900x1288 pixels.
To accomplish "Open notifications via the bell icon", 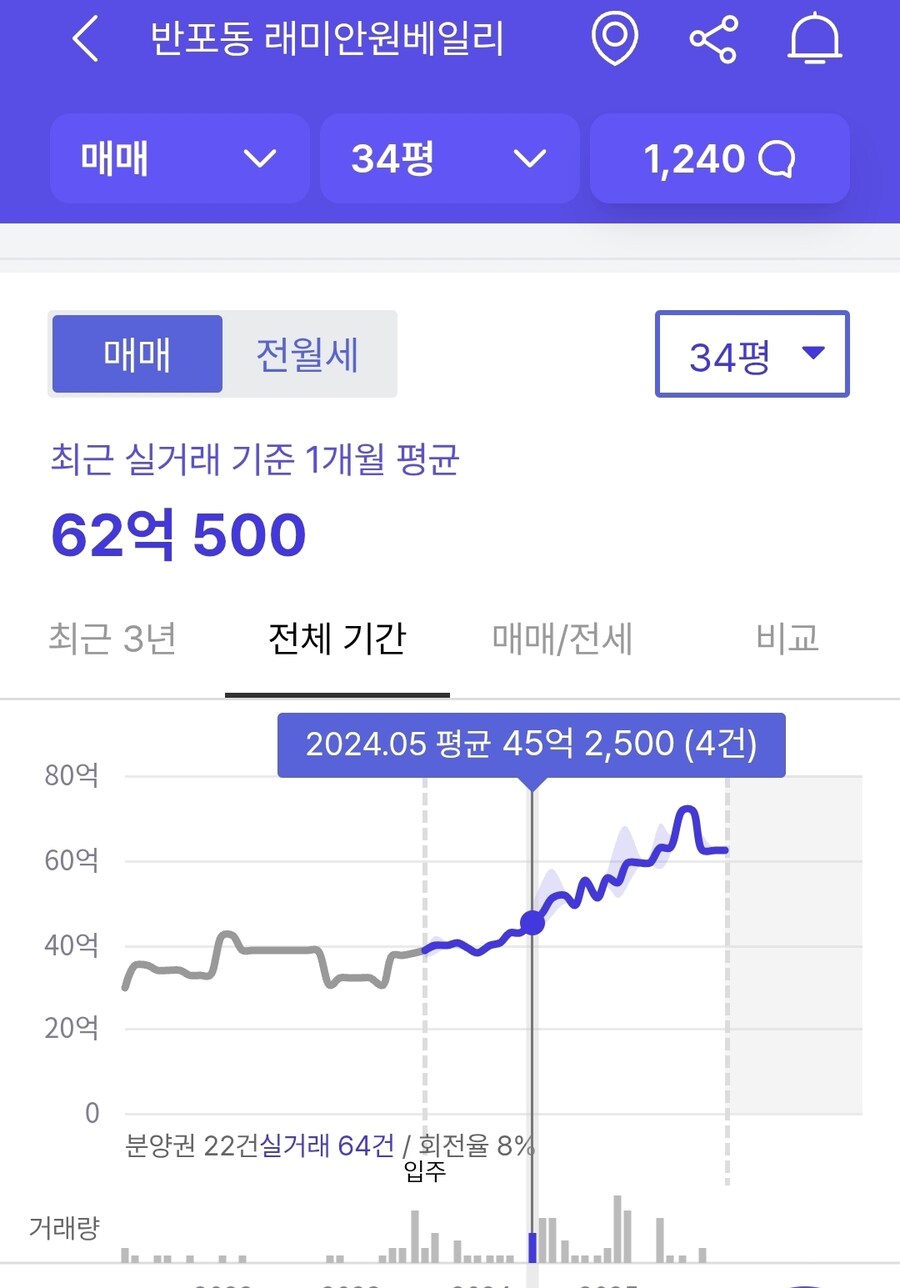I will point(815,40).
